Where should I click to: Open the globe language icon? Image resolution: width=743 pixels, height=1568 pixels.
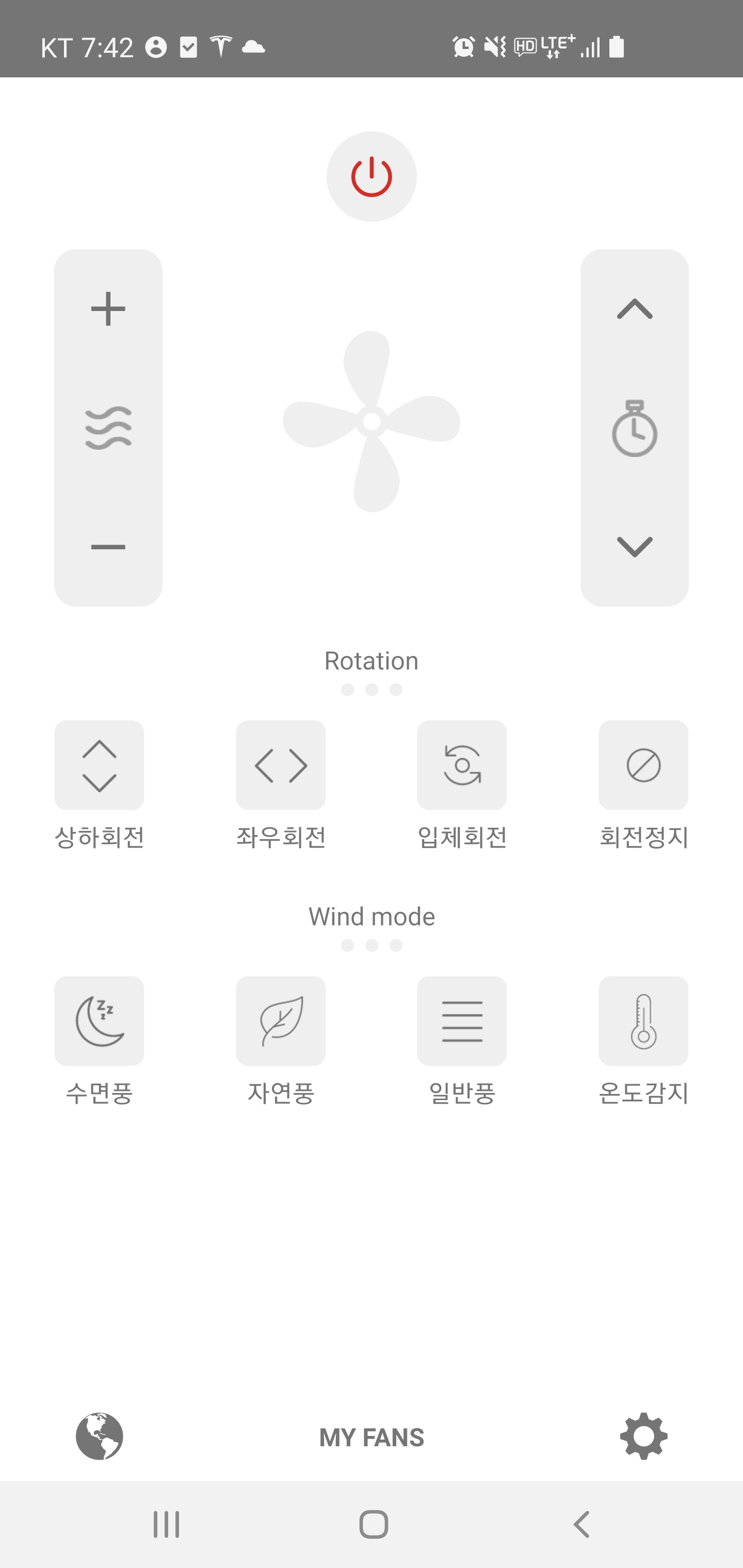point(99,1436)
